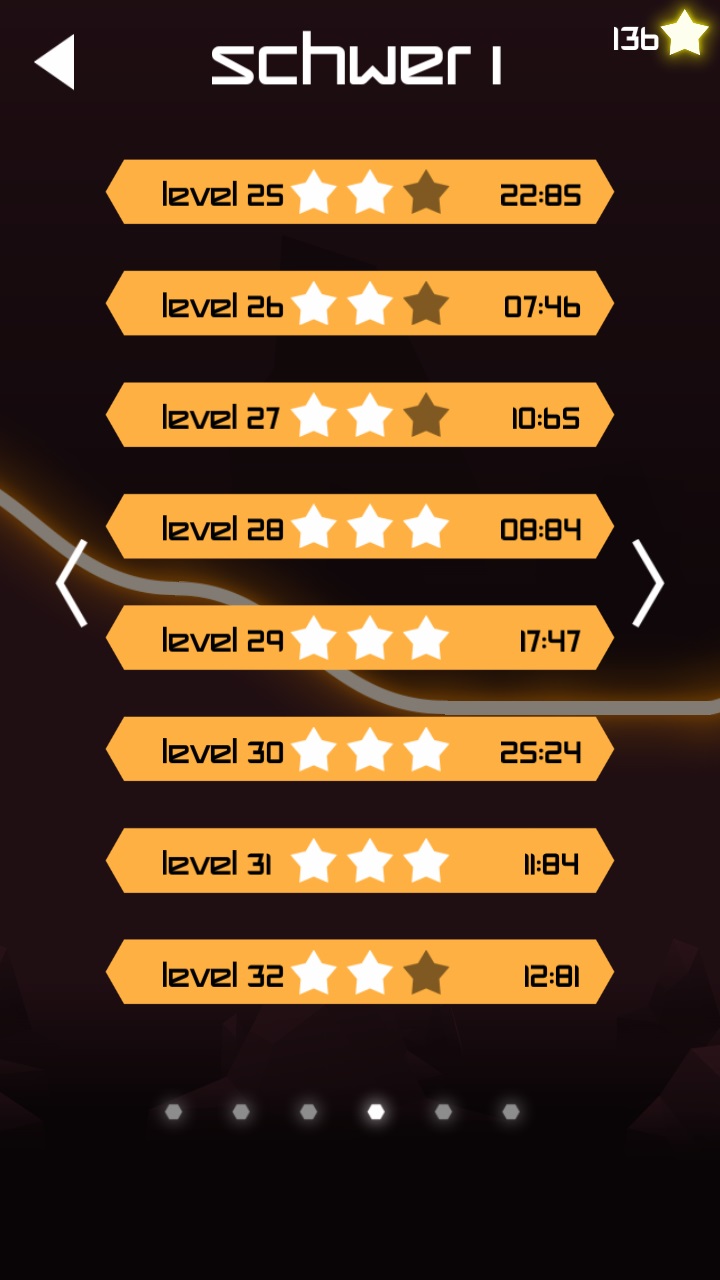Select level 28
720x1280 pixels.
360,526
